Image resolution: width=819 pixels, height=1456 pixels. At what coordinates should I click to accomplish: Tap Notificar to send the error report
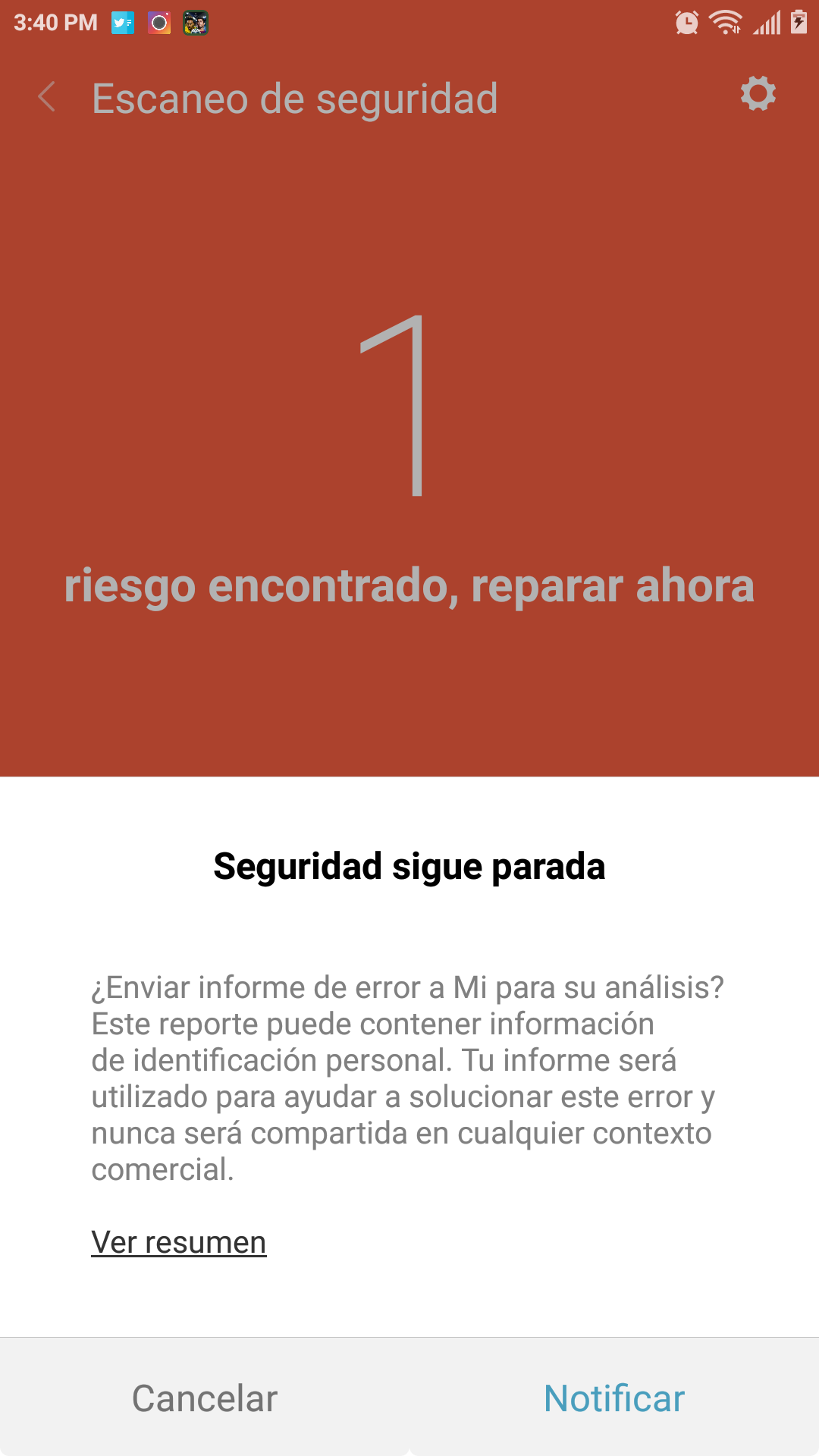pos(614,1398)
